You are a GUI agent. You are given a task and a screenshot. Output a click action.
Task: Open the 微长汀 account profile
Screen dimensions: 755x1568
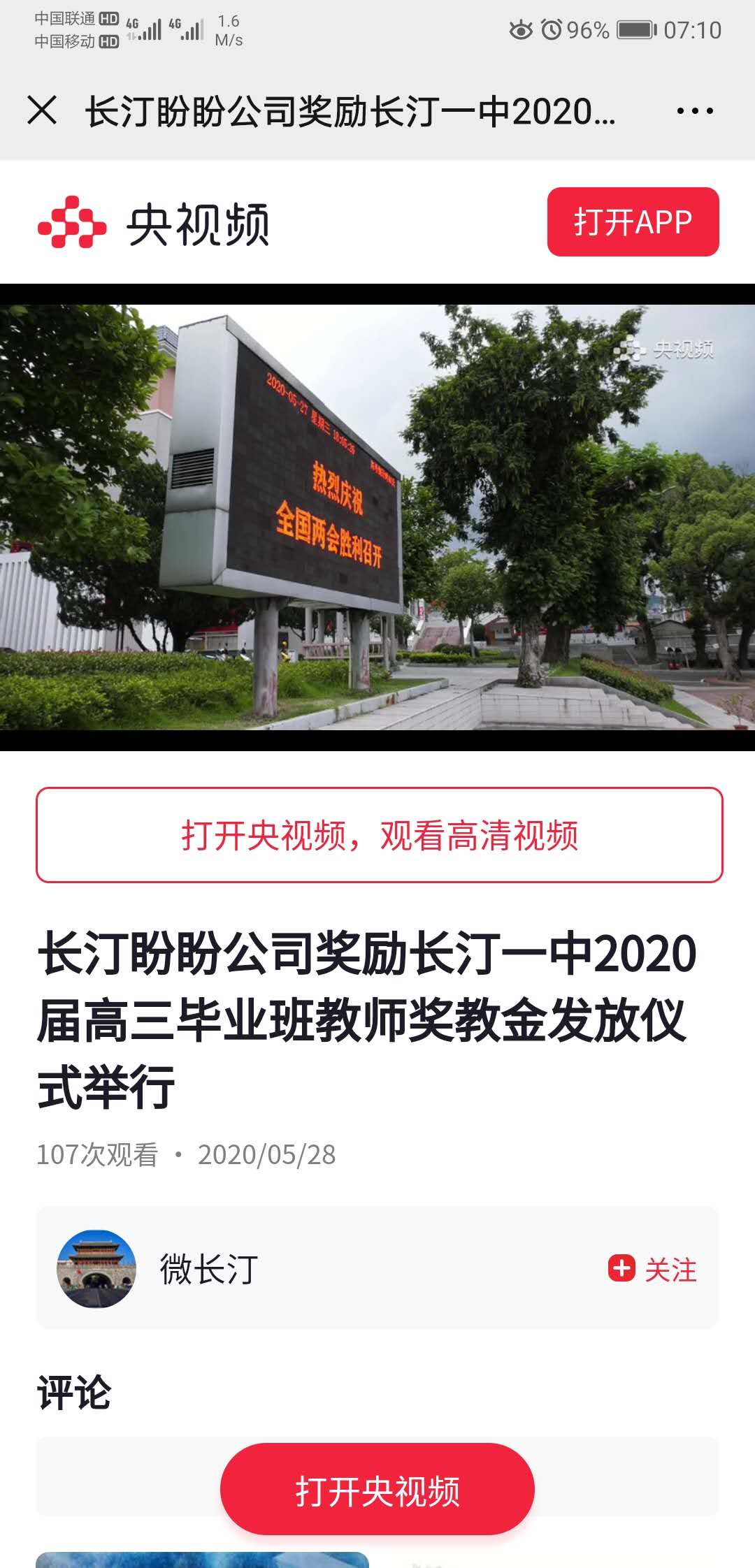click(208, 1269)
